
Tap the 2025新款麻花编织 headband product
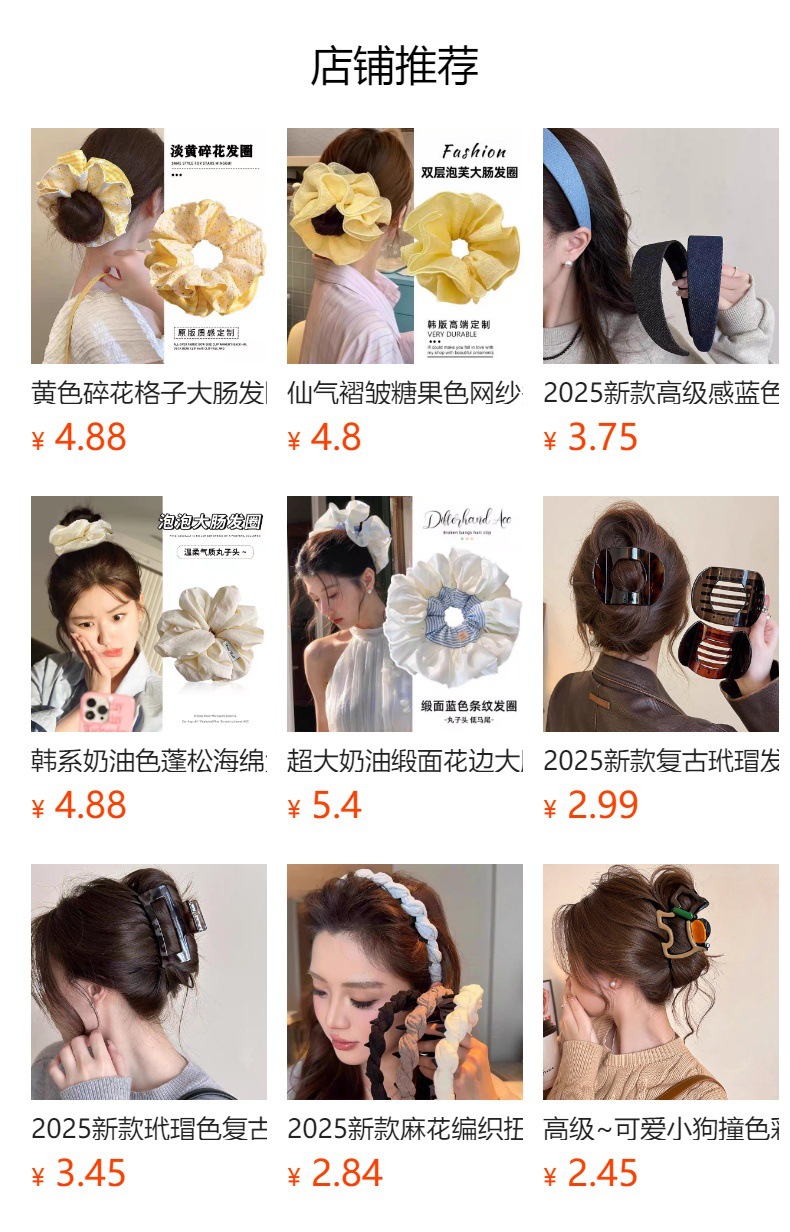coord(405,982)
